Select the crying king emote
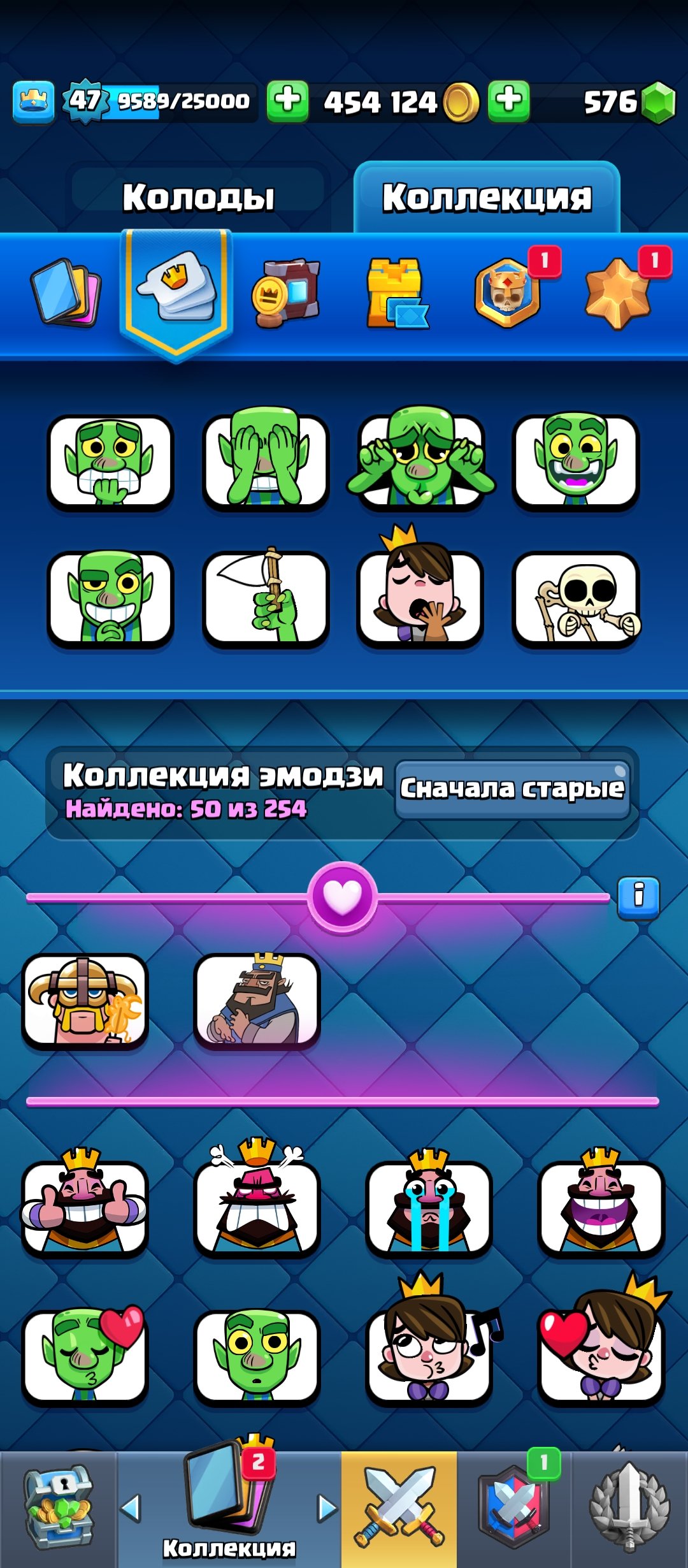The image size is (688, 1568). click(x=429, y=1207)
